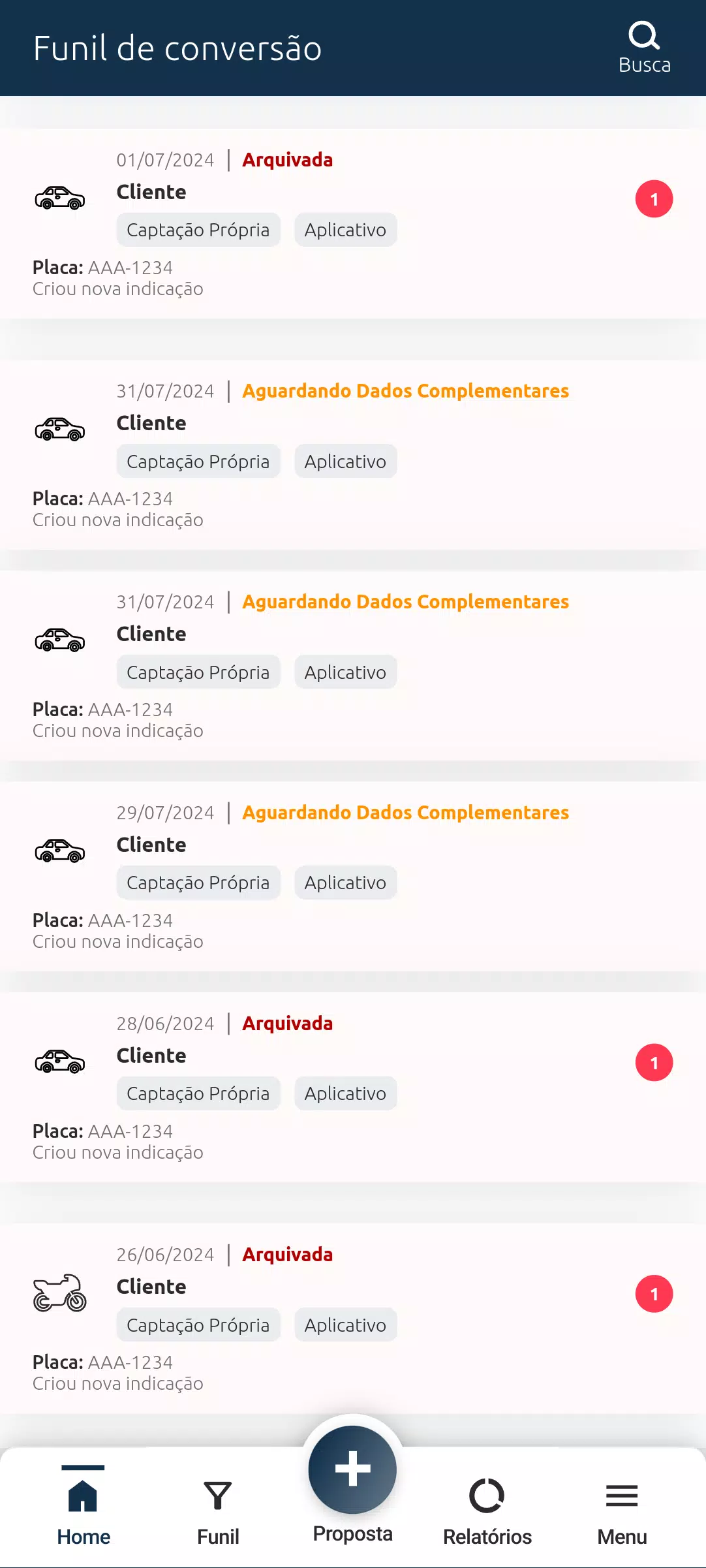Open the Arquivada card dated 01/07/2024
The width and height of the screenshot is (706, 1568).
pyautogui.click(x=352, y=223)
